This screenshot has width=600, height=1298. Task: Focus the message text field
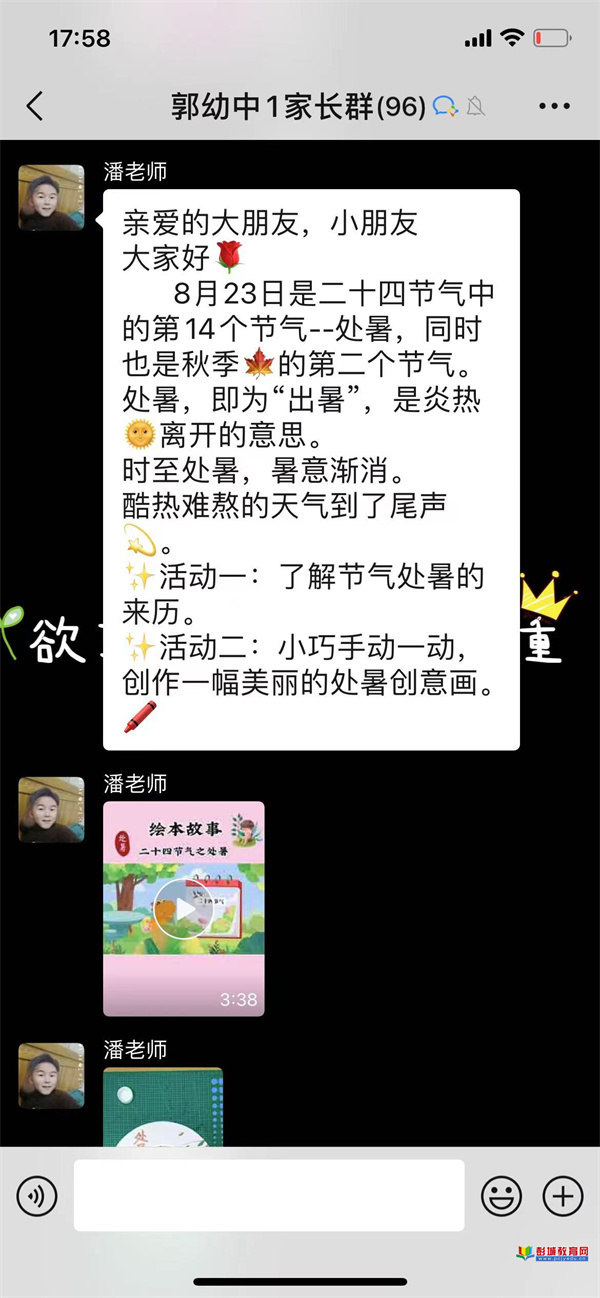coord(268,1195)
